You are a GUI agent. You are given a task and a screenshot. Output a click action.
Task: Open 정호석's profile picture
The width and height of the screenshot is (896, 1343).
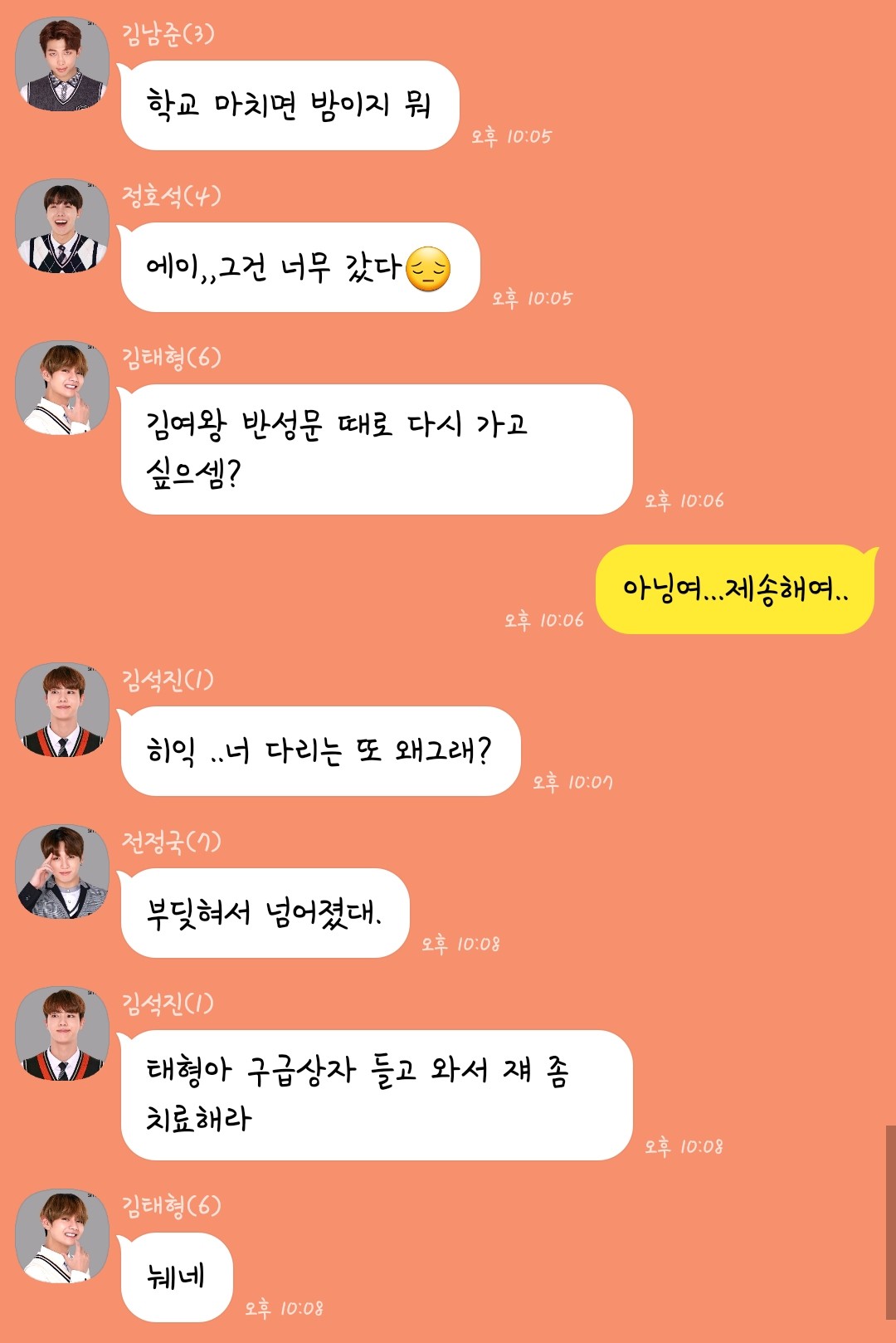pos(62,226)
